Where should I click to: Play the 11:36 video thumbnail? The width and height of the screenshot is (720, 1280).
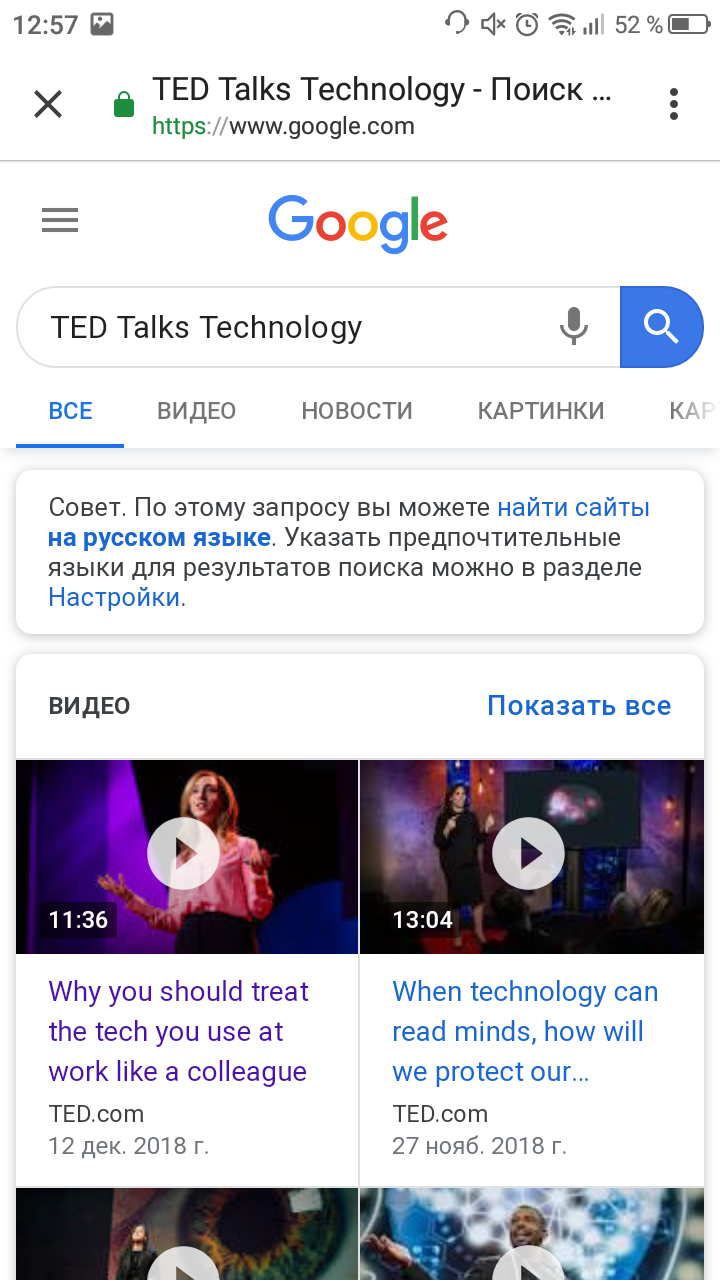click(187, 856)
